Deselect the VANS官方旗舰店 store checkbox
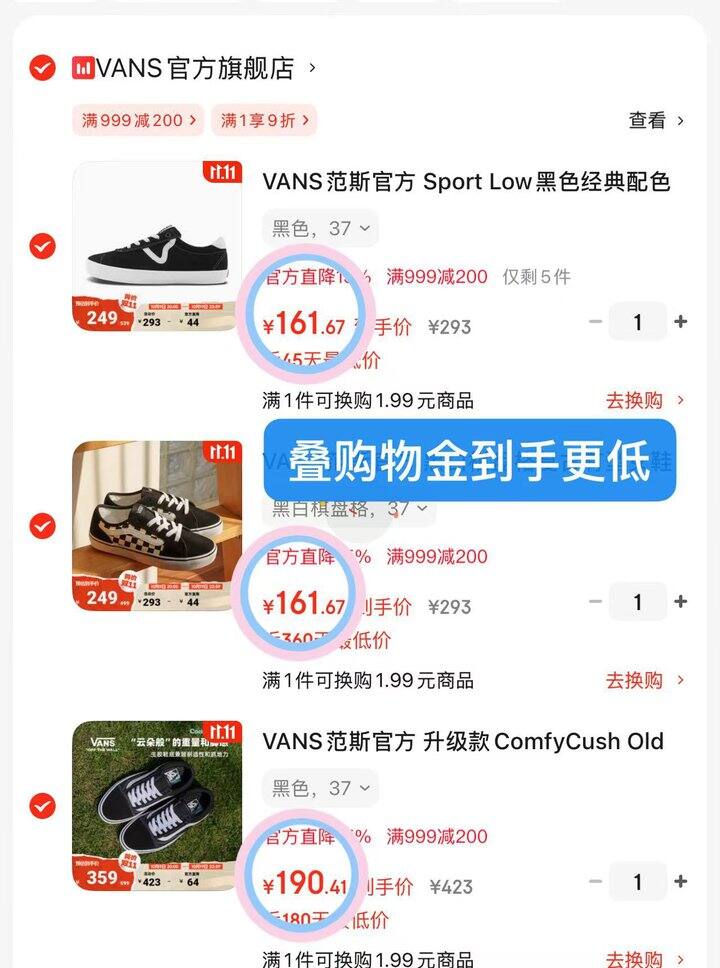 click(42, 68)
